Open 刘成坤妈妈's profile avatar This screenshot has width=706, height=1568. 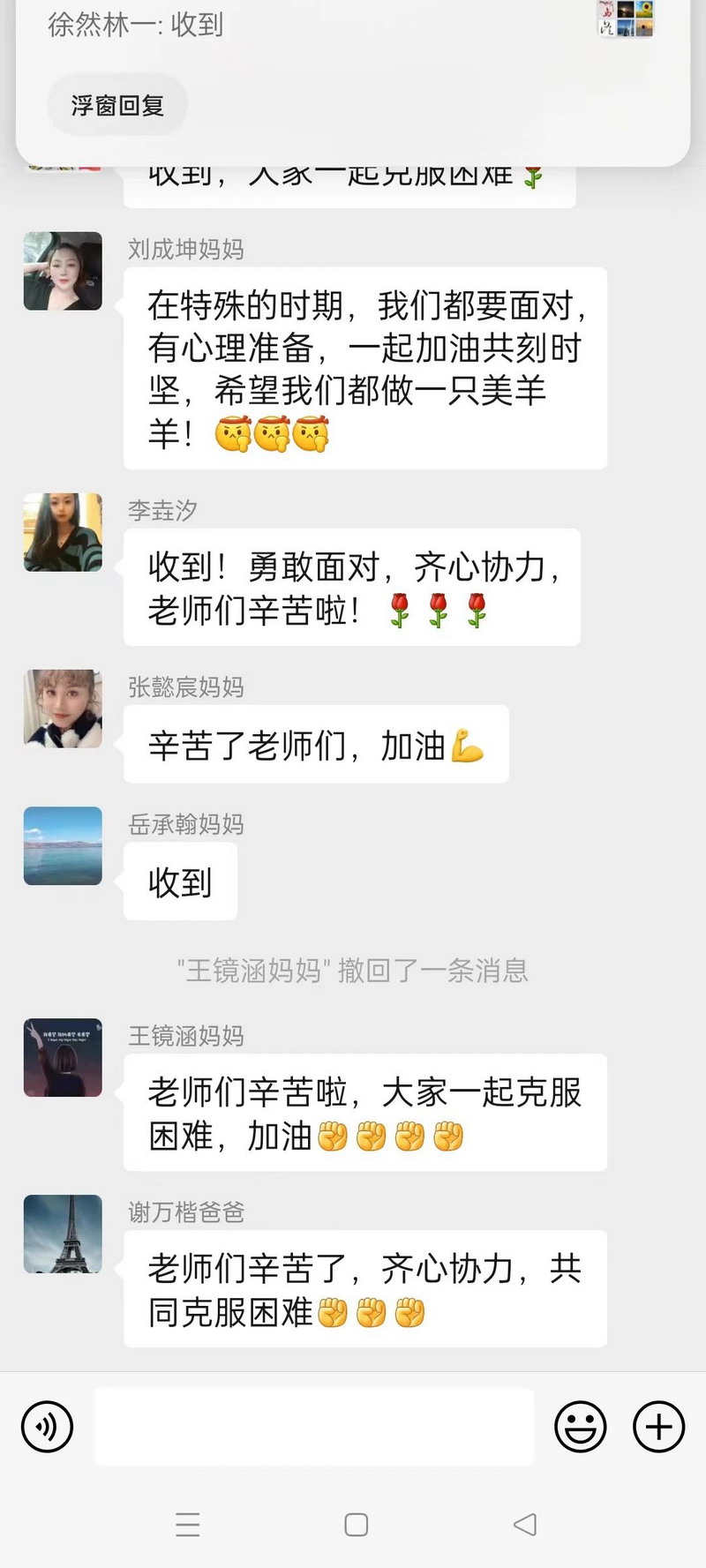63,271
